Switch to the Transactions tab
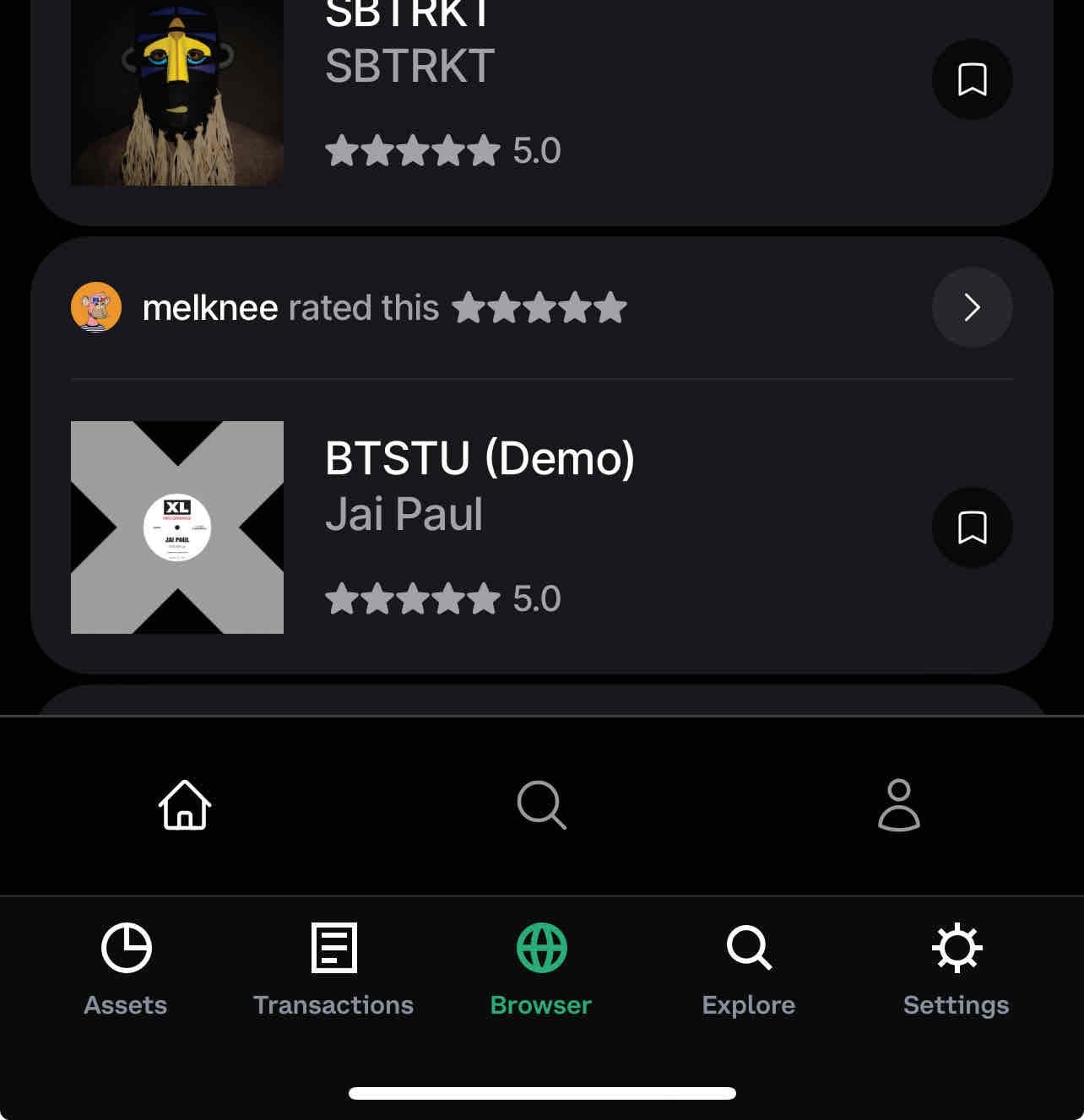The height and width of the screenshot is (1120, 1084). pos(333,969)
